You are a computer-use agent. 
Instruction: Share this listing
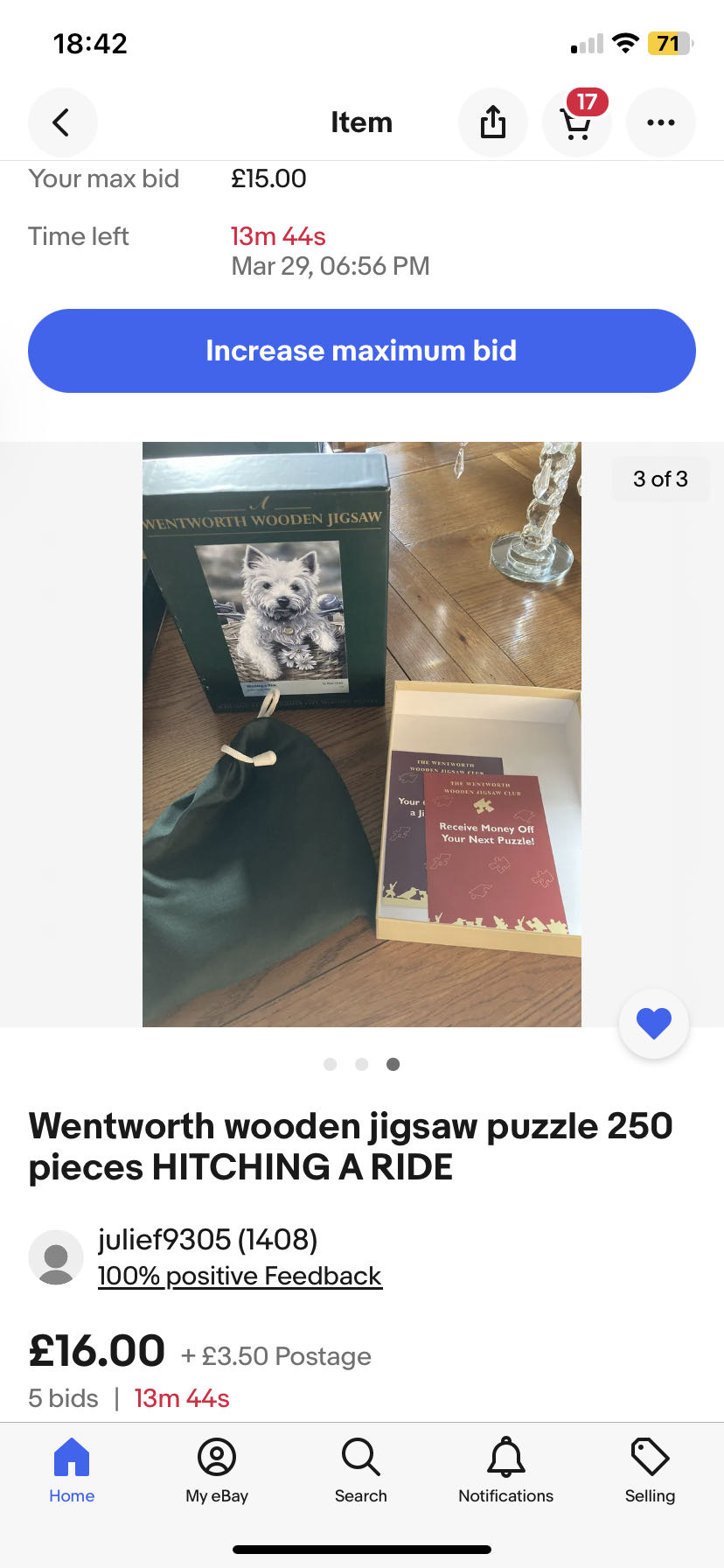pyautogui.click(x=493, y=122)
